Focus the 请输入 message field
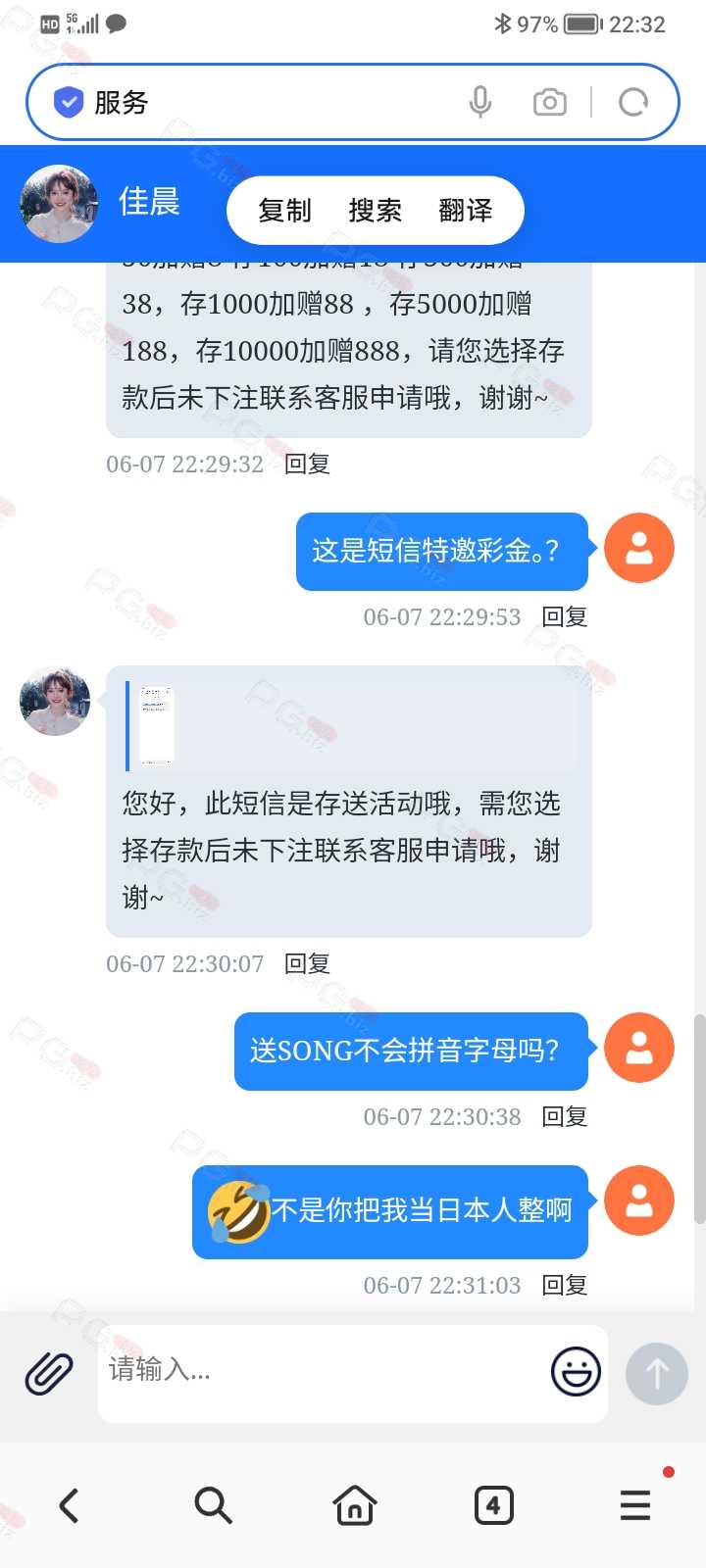Screen dimensions: 706x1568 coord(324,1371)
